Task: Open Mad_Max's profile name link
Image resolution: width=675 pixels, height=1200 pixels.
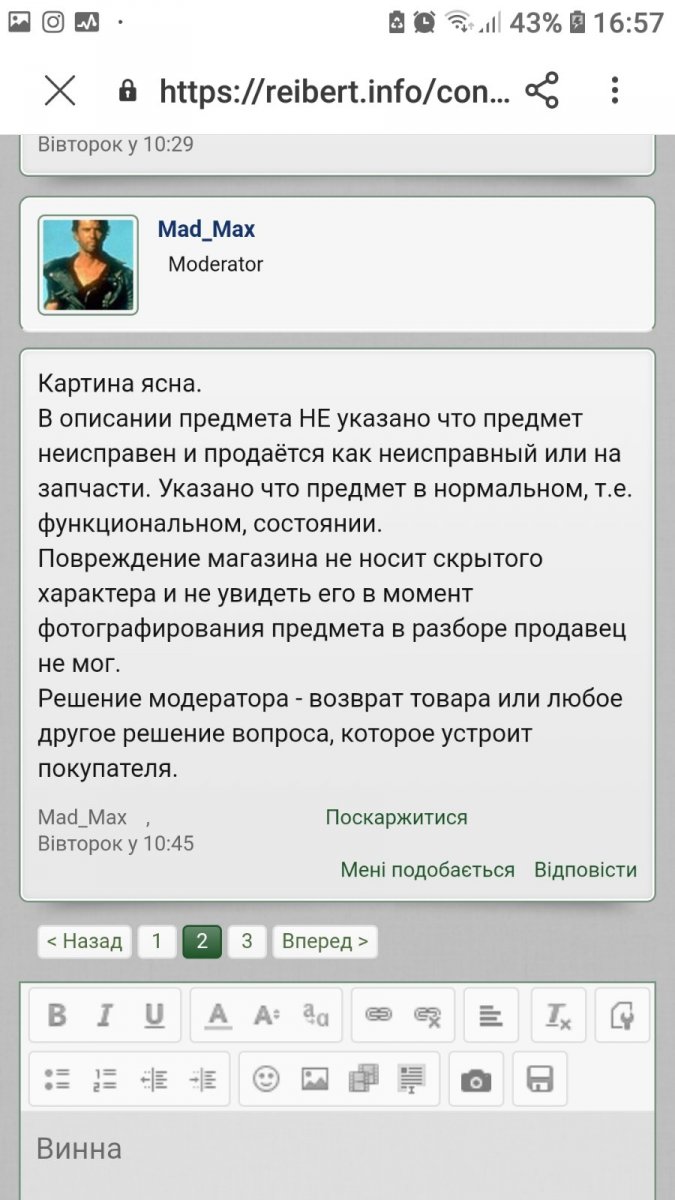Action: [x=206, y=229]
